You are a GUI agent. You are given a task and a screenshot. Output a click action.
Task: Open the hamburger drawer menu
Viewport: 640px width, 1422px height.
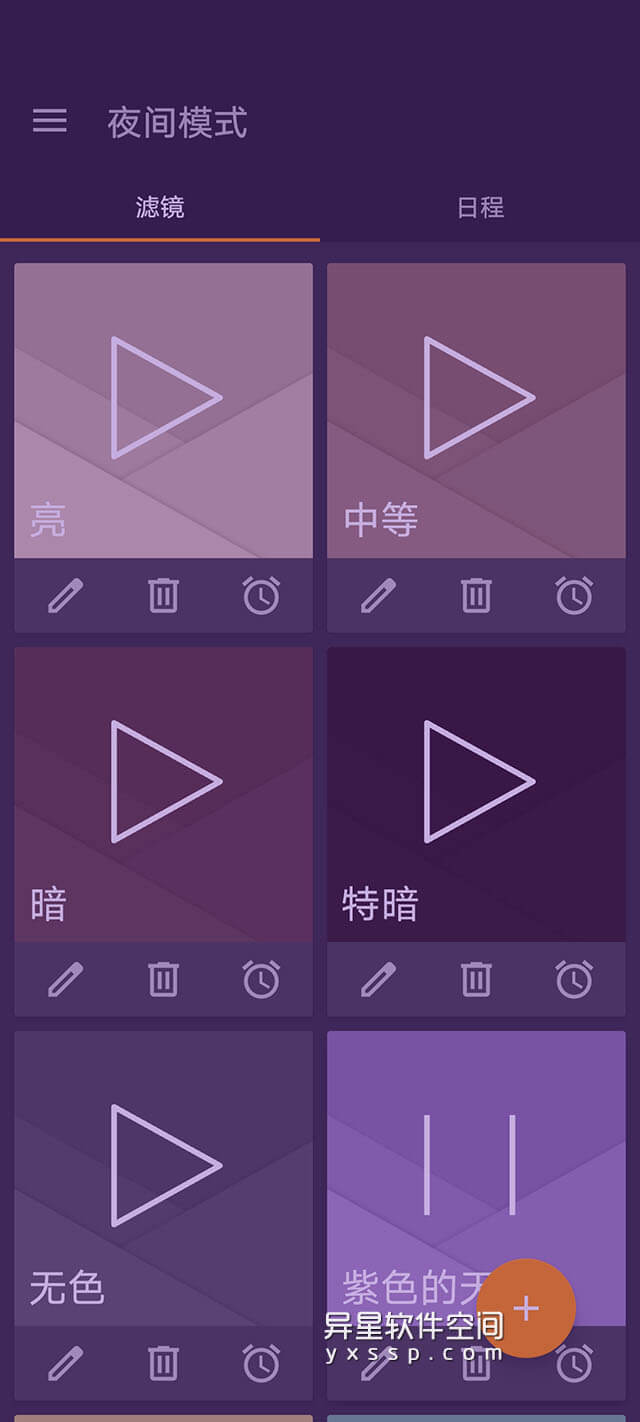click(50, 122)
